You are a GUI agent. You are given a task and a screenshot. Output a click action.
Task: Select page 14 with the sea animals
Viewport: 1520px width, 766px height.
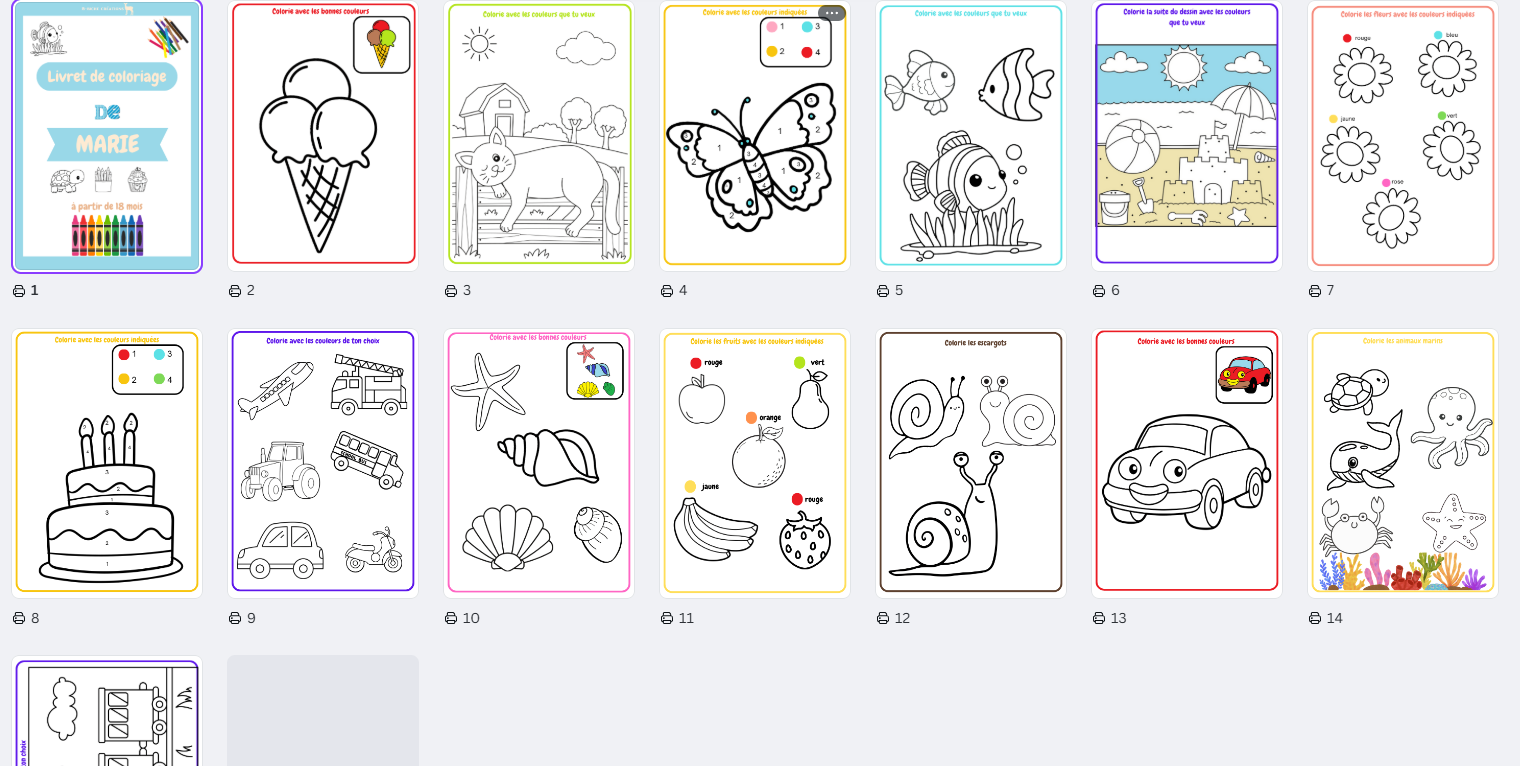tap(1403, 463)
